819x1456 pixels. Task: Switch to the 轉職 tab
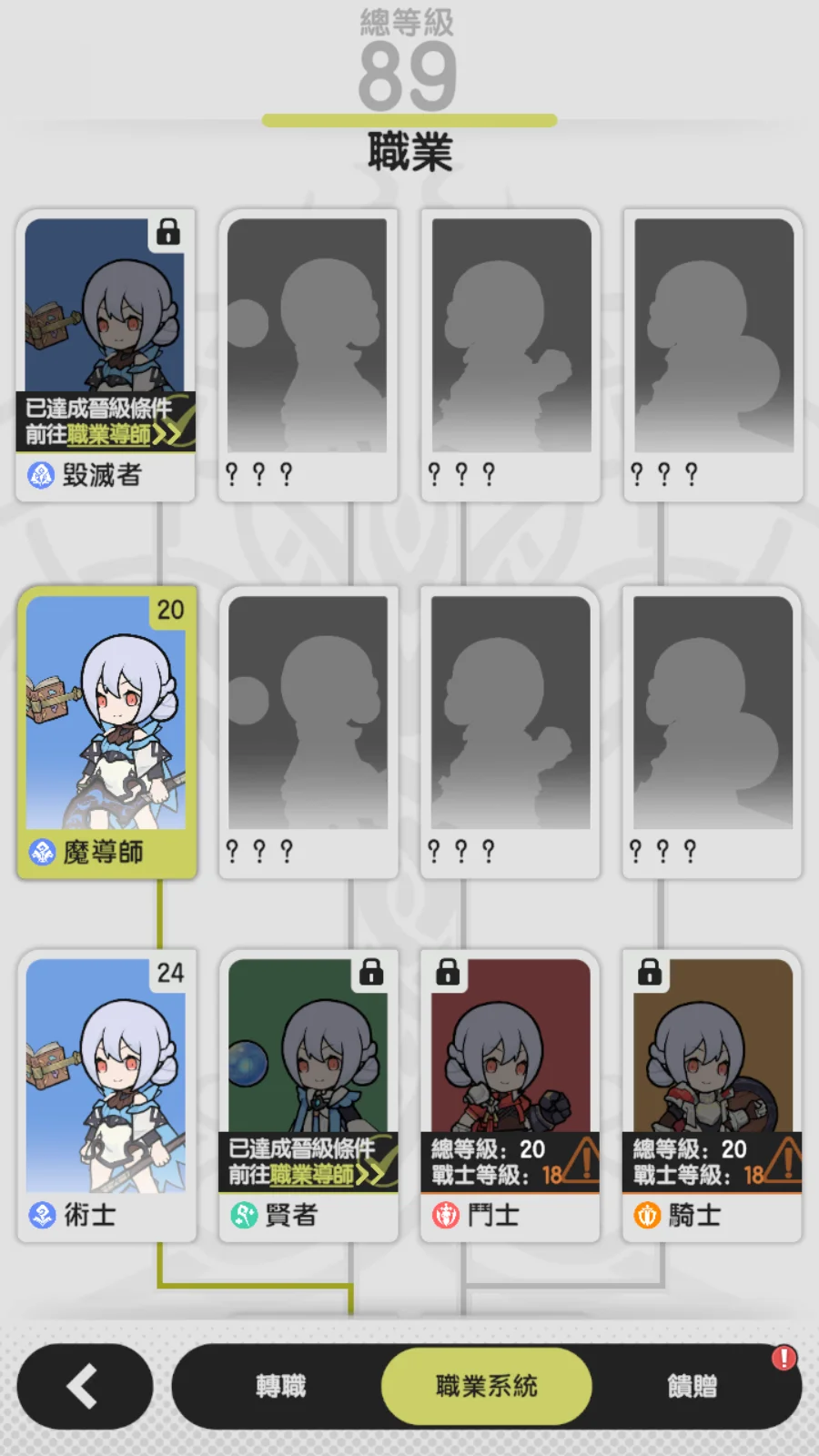point(280,1386)
